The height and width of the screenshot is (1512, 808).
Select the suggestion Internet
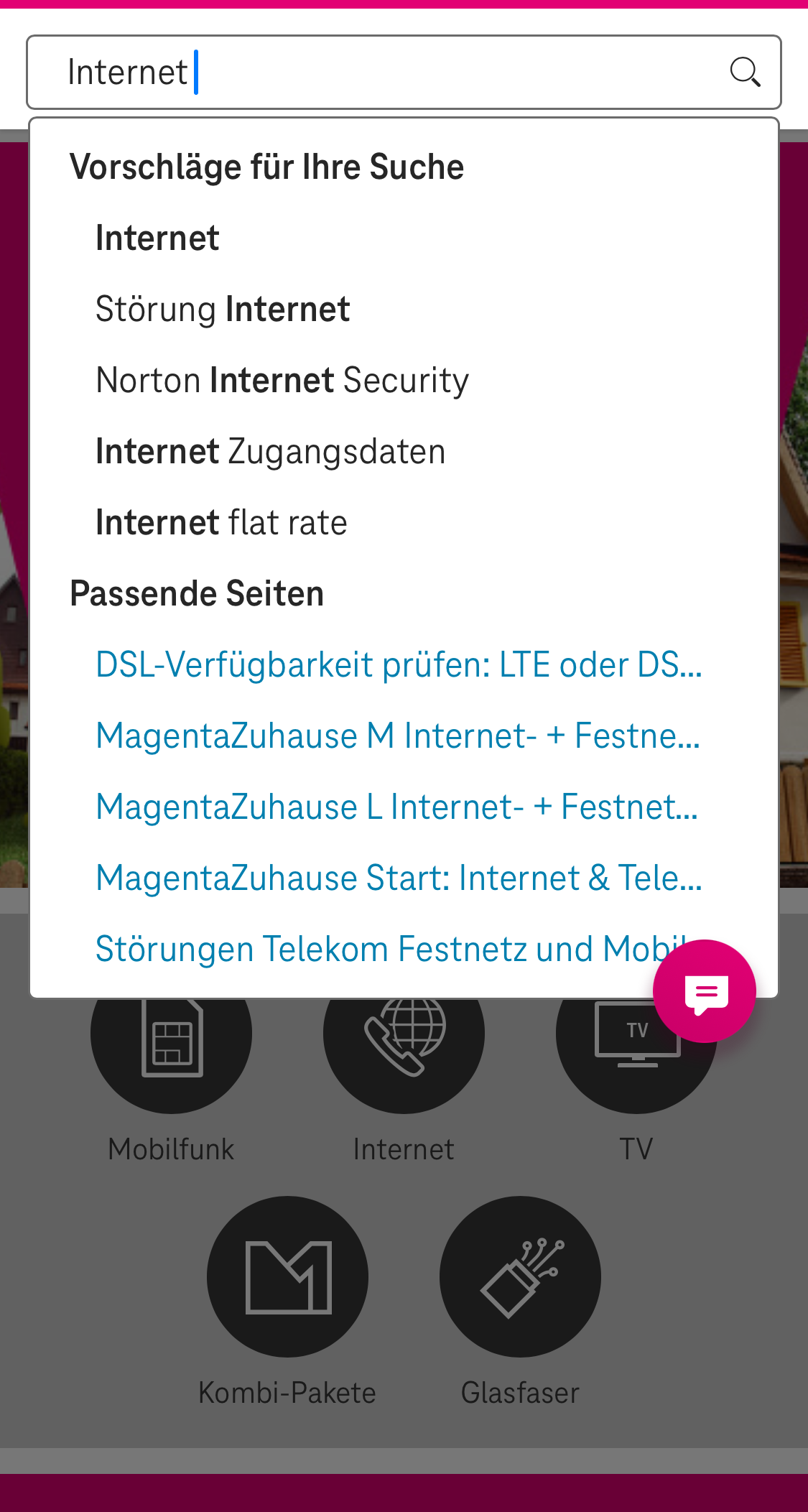[x=157, y=236]
